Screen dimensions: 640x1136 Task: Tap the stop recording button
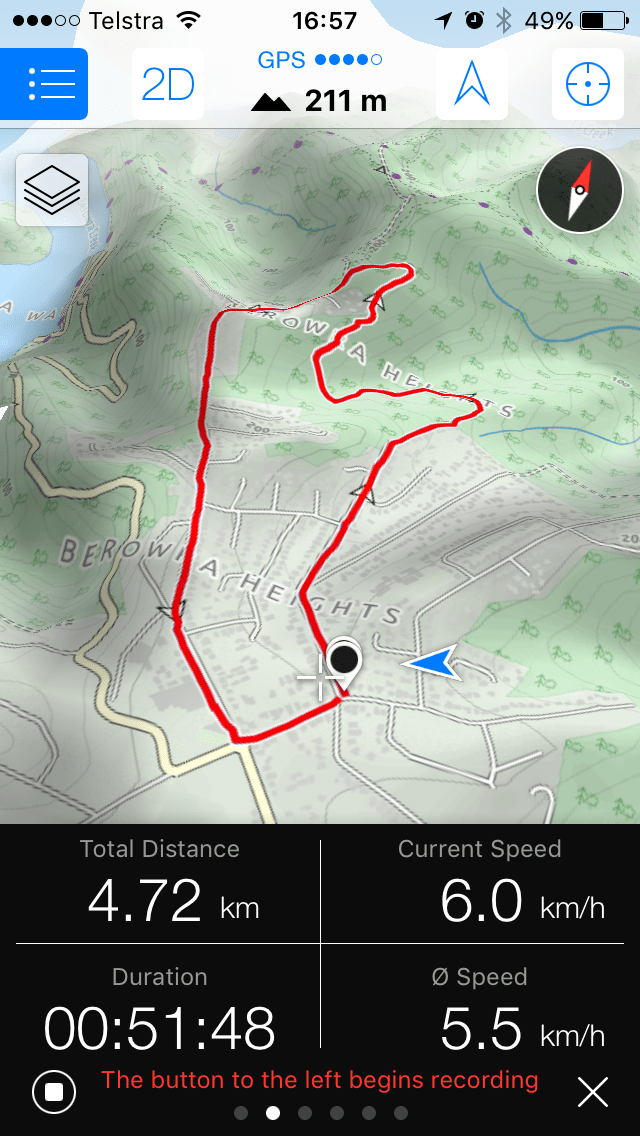[54, 1092]
